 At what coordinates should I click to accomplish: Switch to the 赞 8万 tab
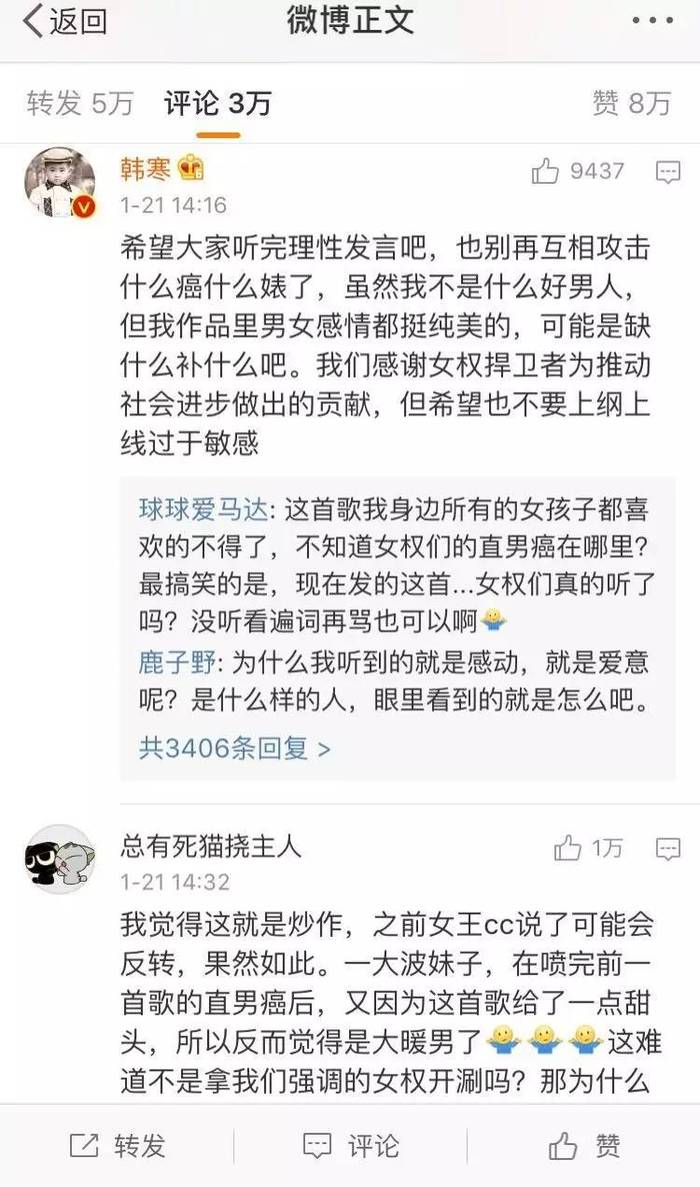tap(632, 104)
